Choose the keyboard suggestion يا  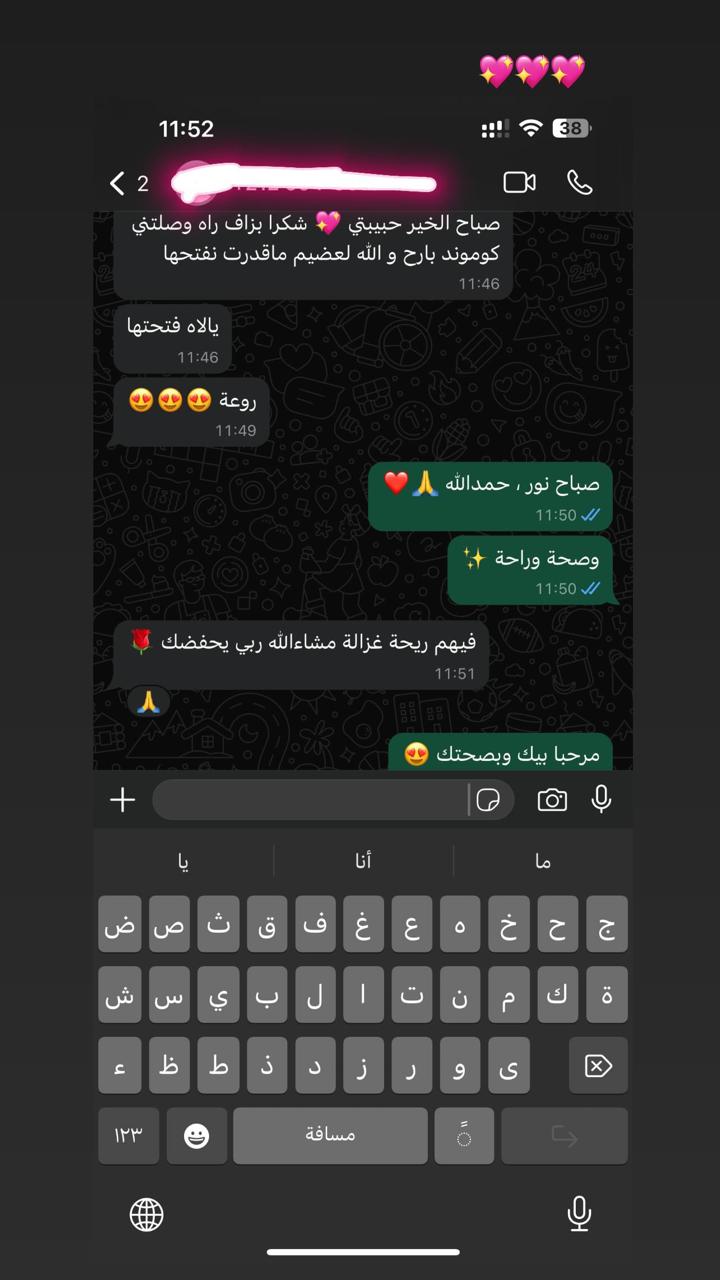tap(183, 861)
